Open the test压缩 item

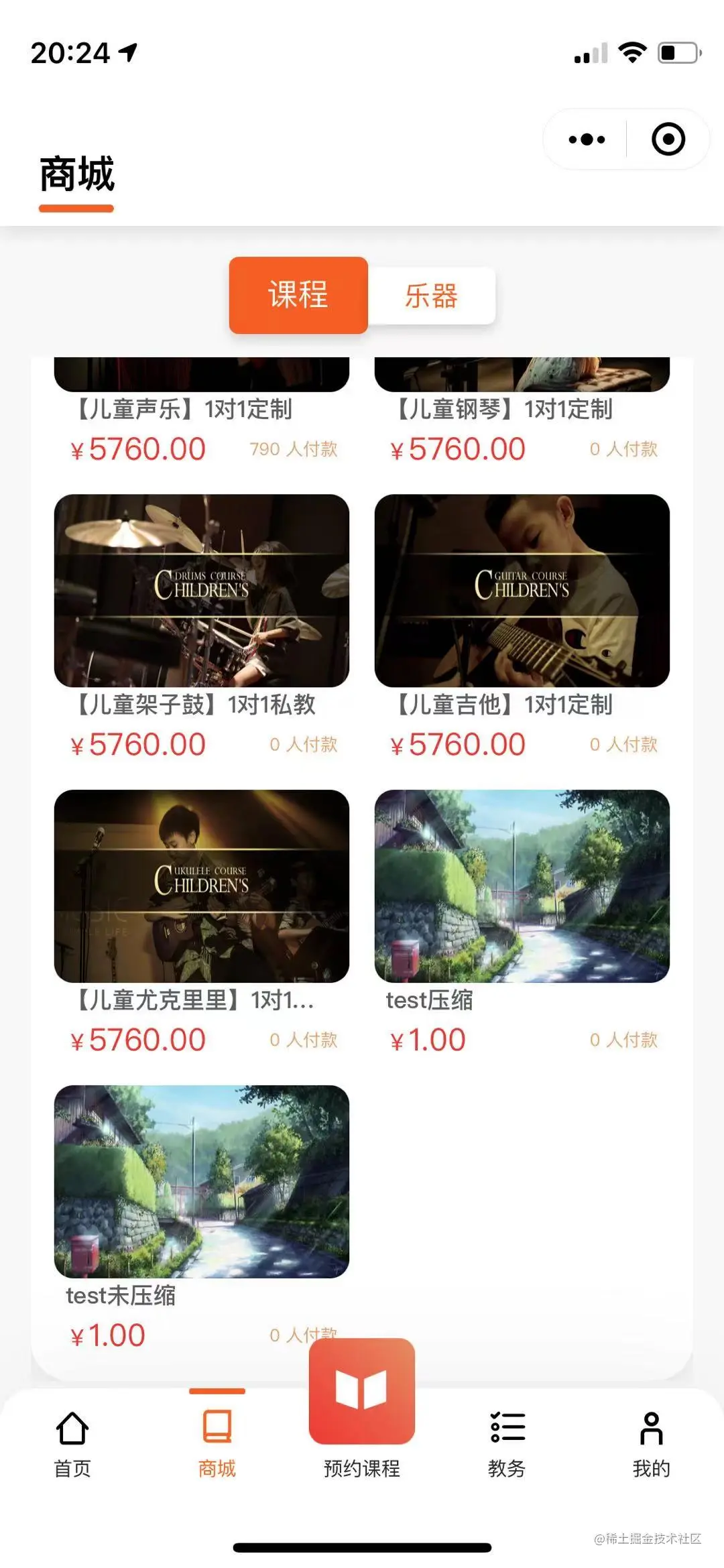point(522,886)
